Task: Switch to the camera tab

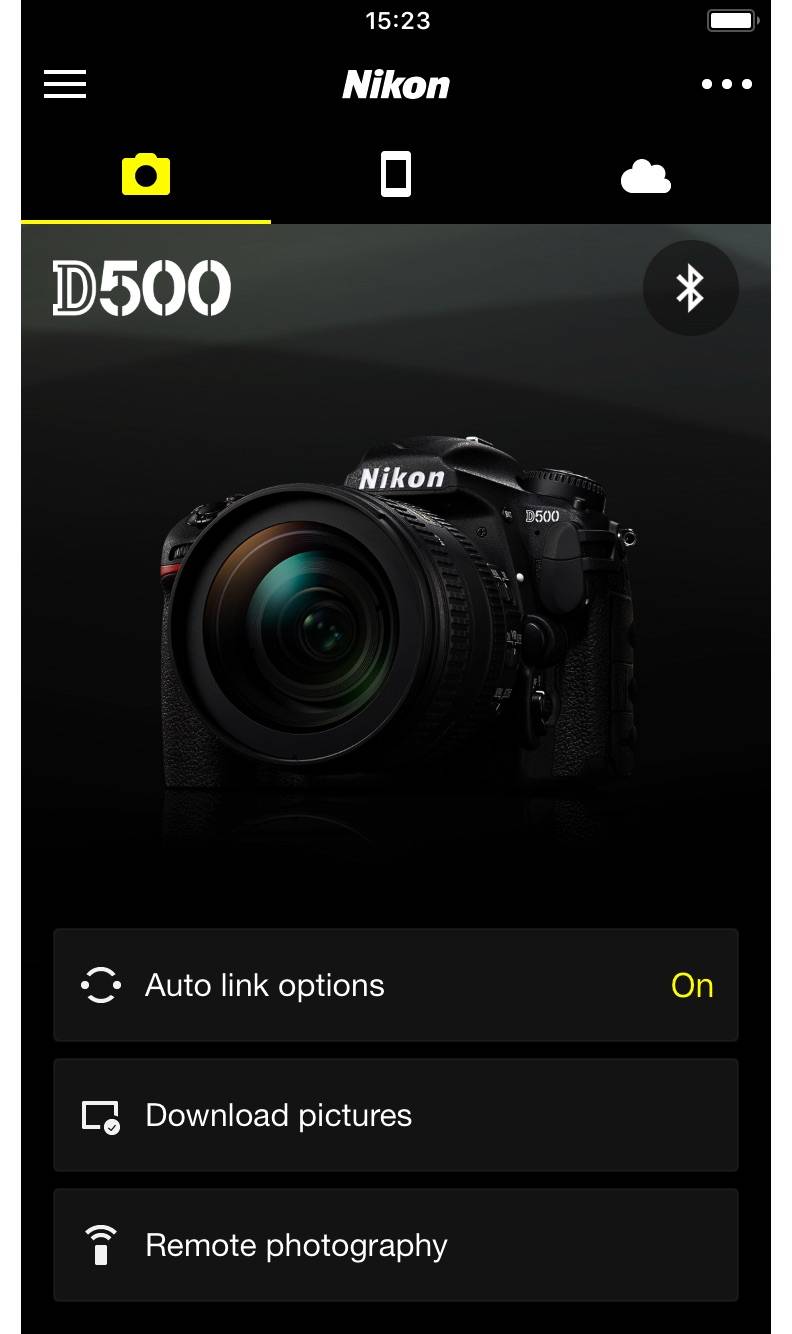Action: pos(146,175)
